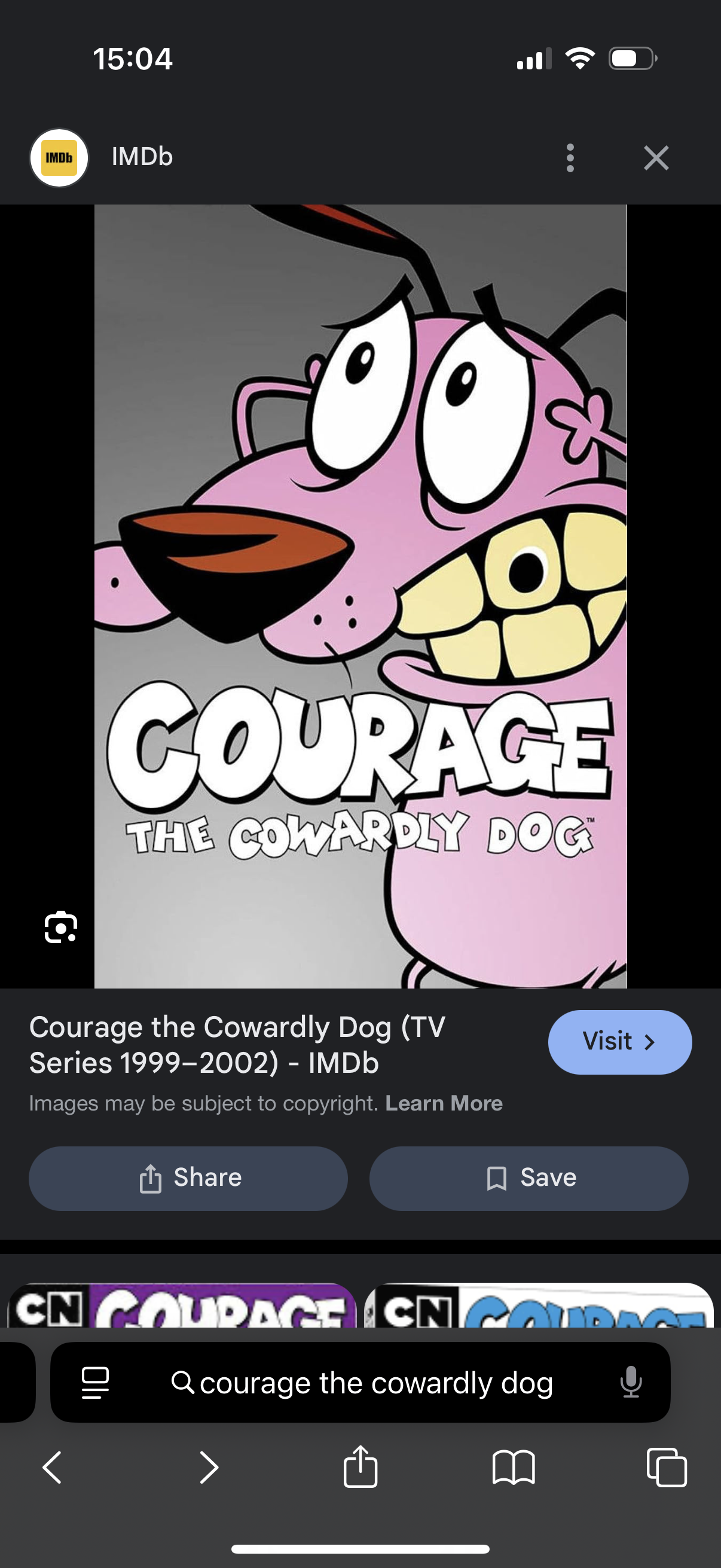Open the purple CN Courage related image
Image resolution: width=721 pixels, height=1568 pixels.
(181, 1305)
